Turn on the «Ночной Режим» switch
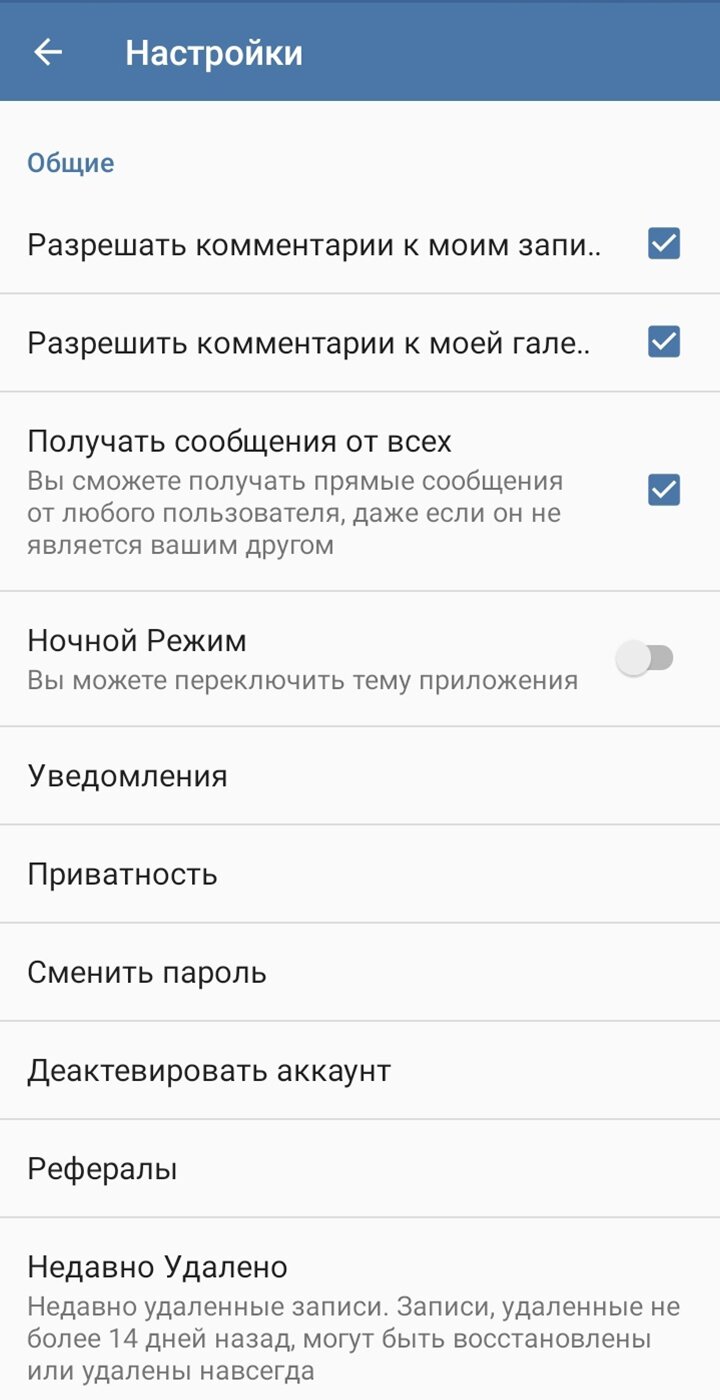The width and height of the screenshot is (720, 1400). pos(646,658)
